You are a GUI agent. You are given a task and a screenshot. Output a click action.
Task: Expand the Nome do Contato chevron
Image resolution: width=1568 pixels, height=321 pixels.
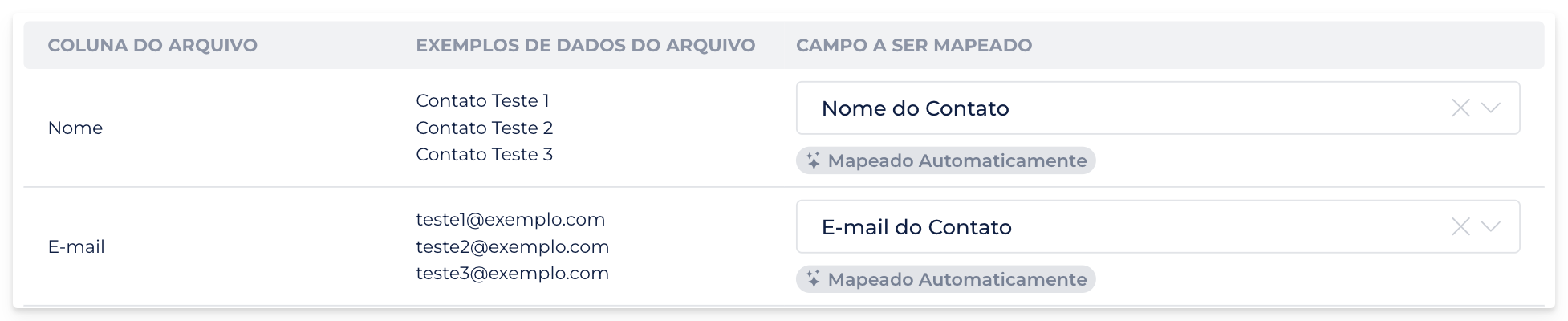click(1491, 108)
